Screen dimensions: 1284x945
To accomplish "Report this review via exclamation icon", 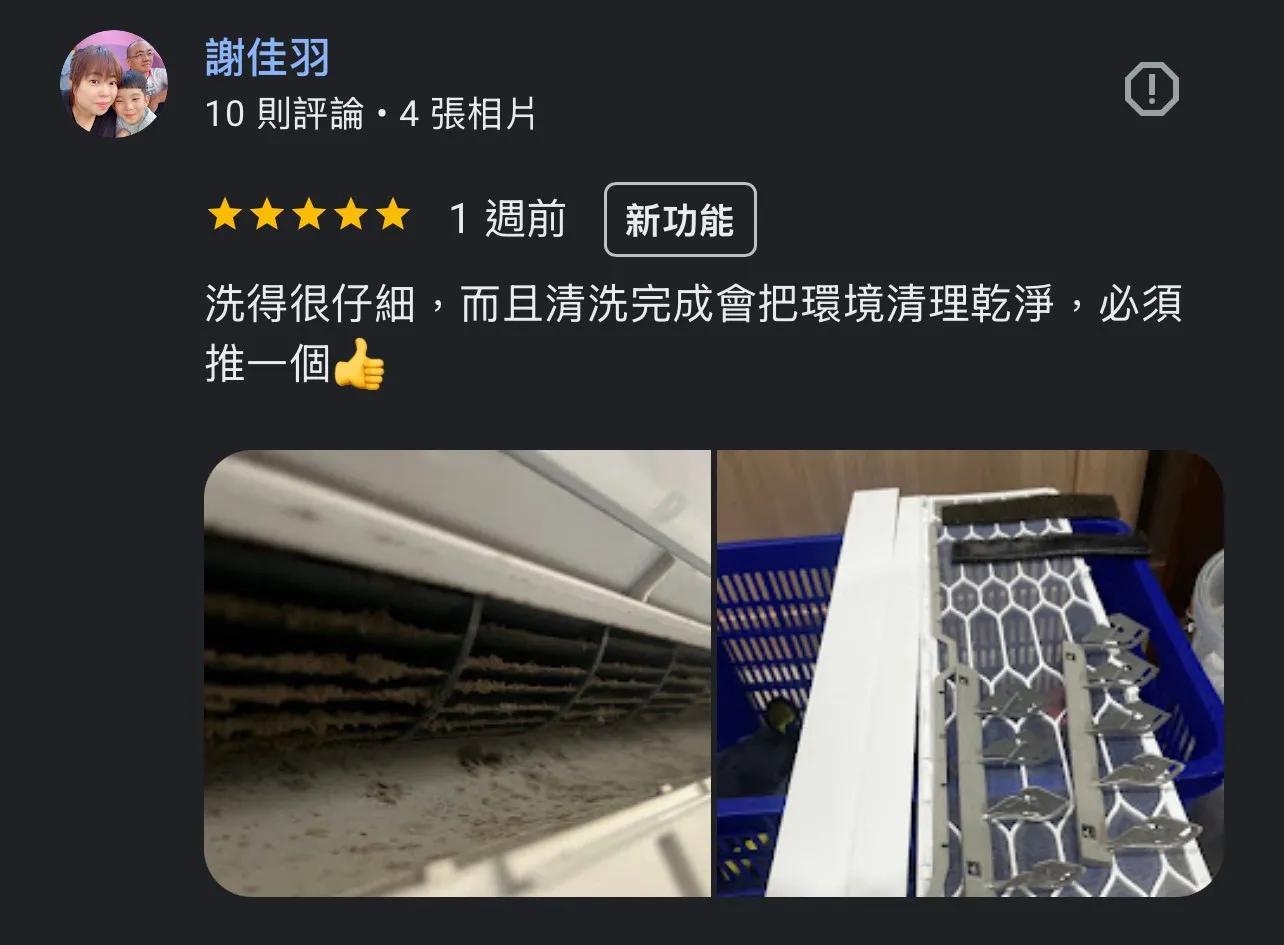I will pyautogui.click(x=1151, y=91).
